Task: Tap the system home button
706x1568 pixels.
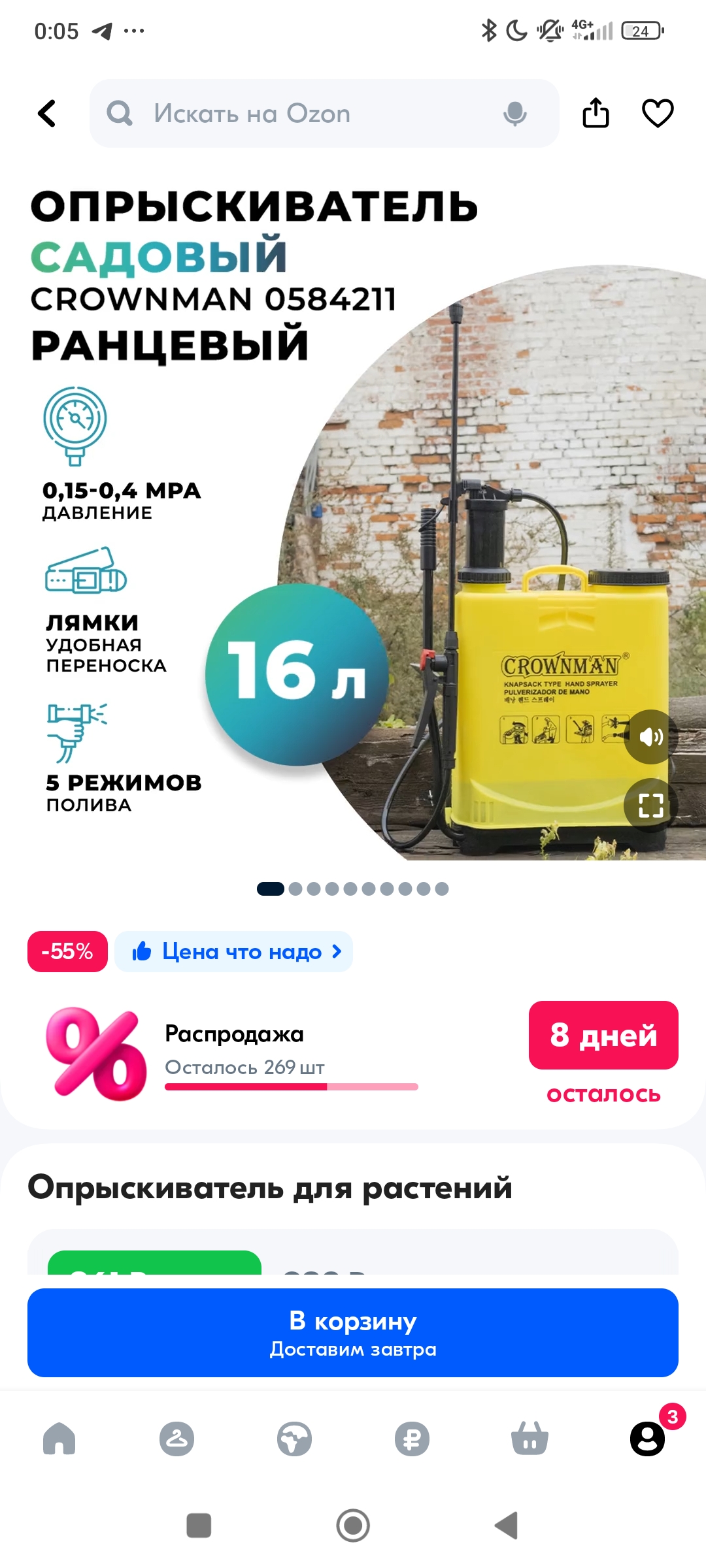Action: 353,1526
